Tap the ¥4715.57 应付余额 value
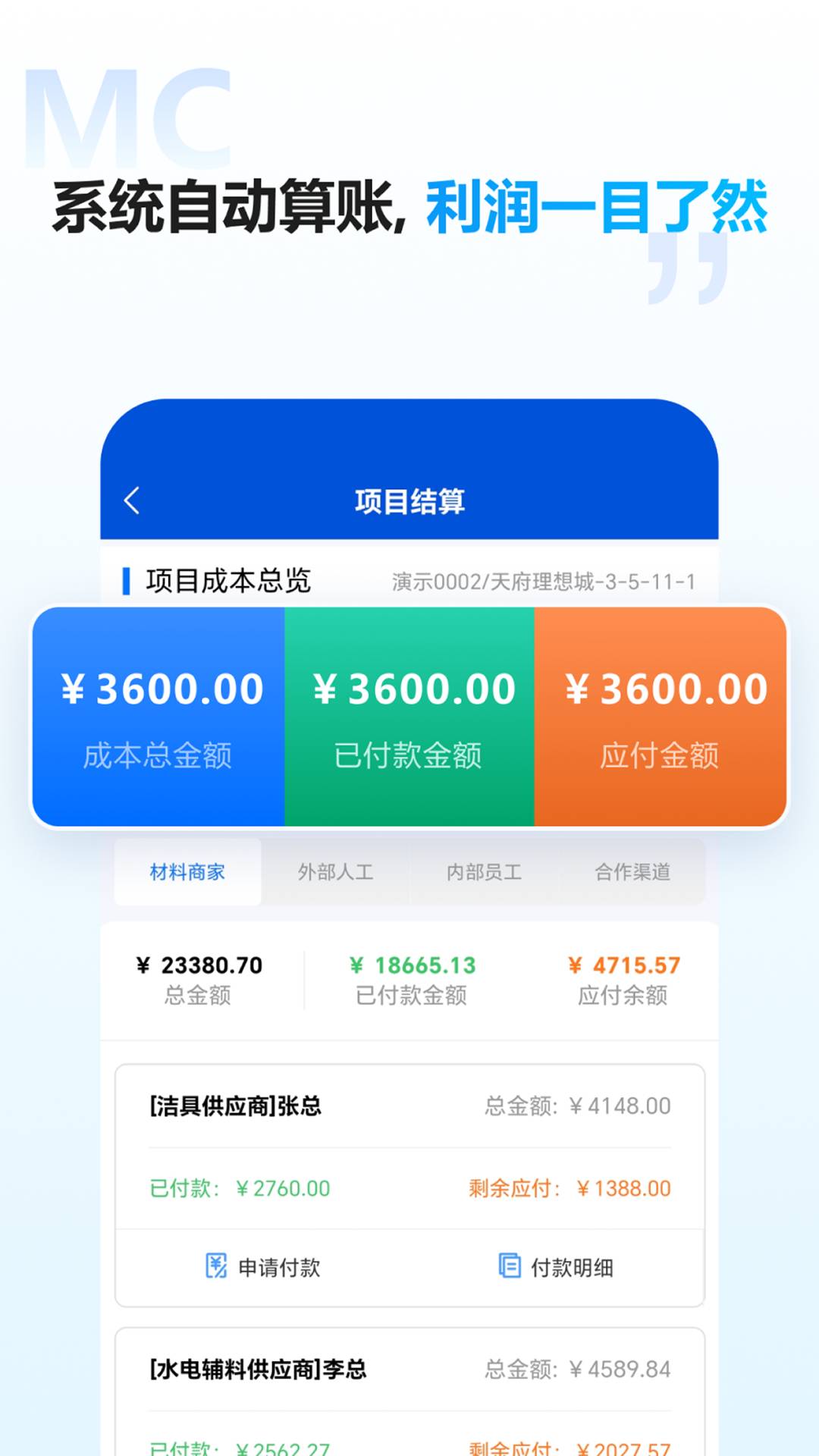819x1456 pixels. [622, 967]
